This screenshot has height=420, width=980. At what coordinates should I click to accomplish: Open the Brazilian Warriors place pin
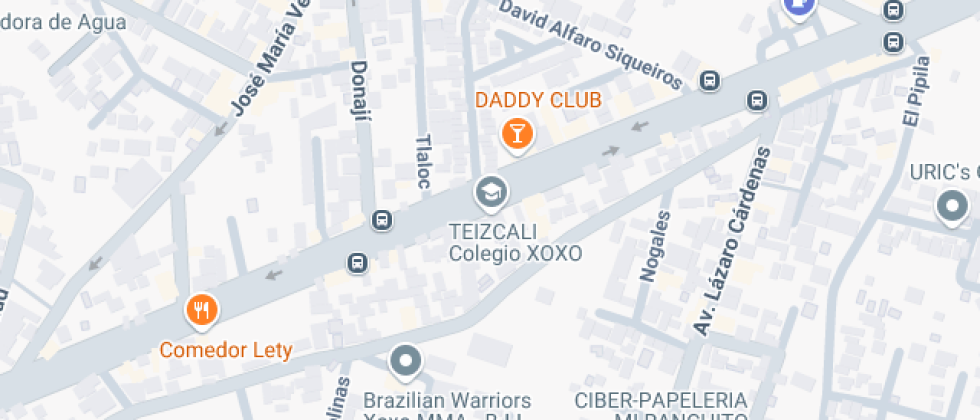tap(405, 360)
